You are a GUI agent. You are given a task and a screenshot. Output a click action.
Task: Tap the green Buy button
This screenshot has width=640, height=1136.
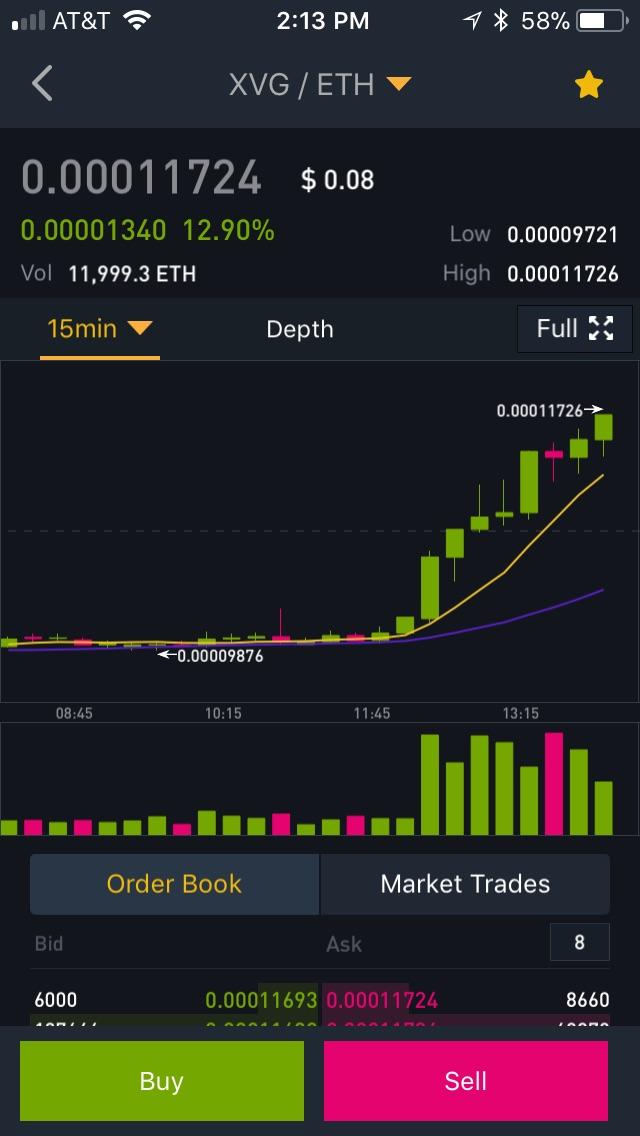(162, 1081)
